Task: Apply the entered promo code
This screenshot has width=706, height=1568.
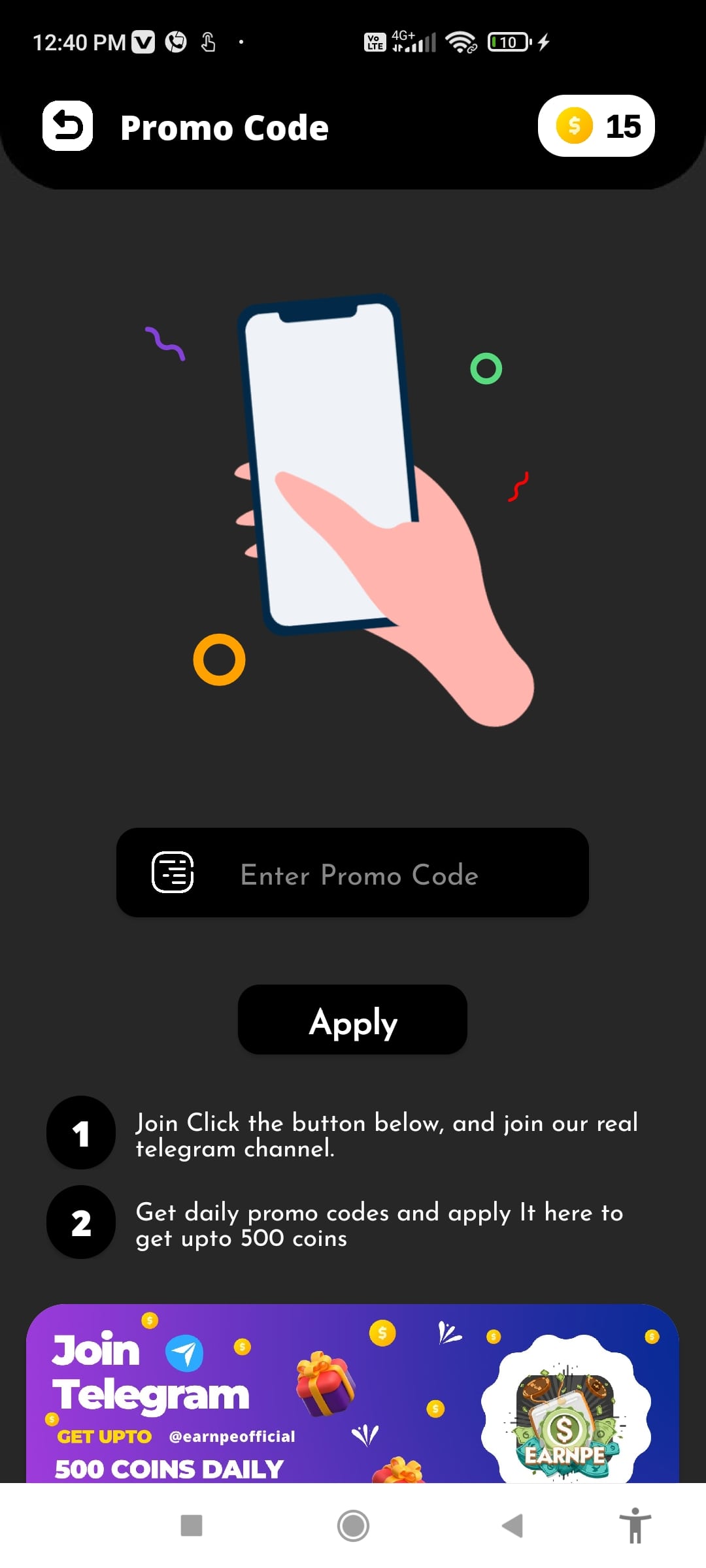Action: [x=352, y=1020]
